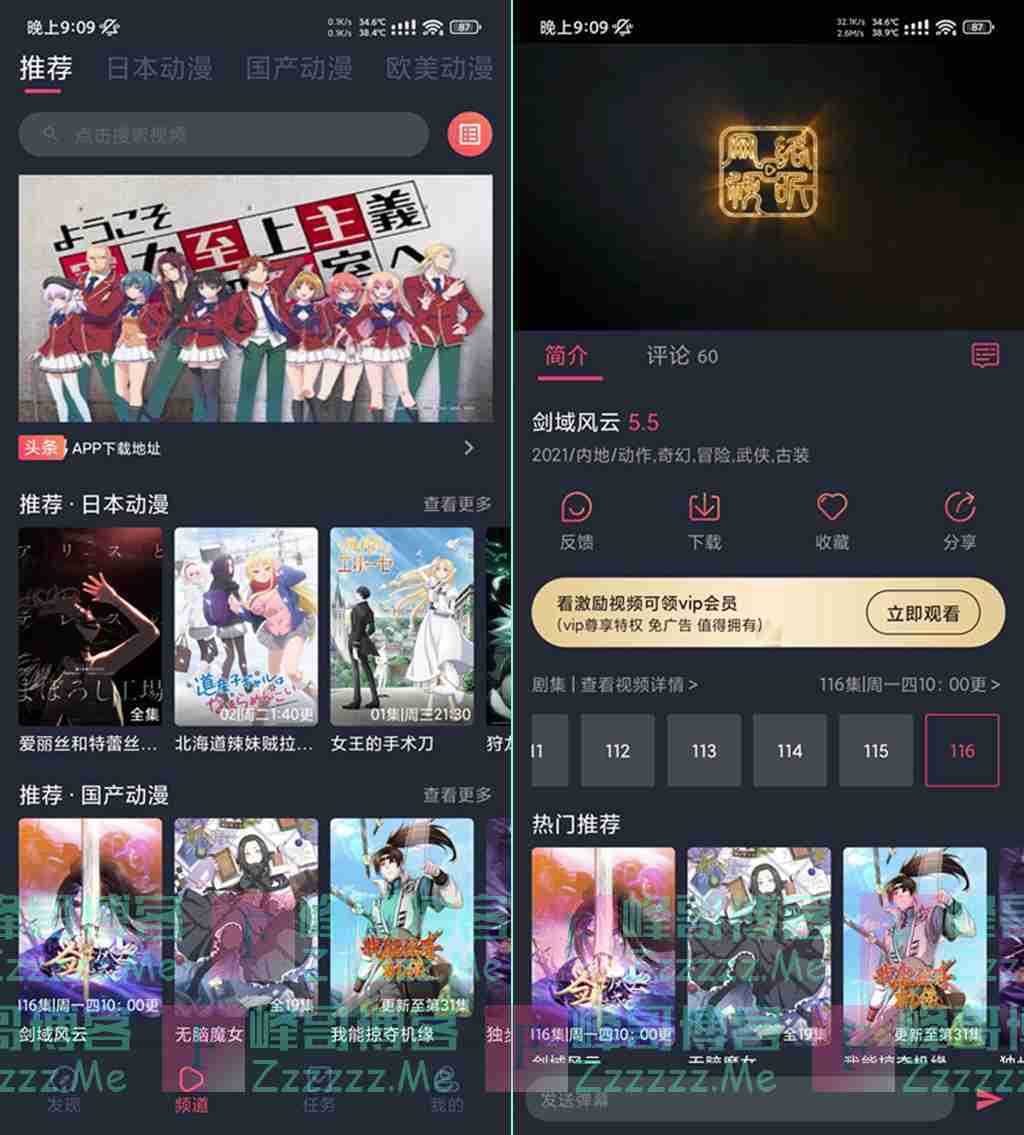The image size is (1024, 1135).
Task: Download the video via 下载
Action: click(x=704, y=520)
